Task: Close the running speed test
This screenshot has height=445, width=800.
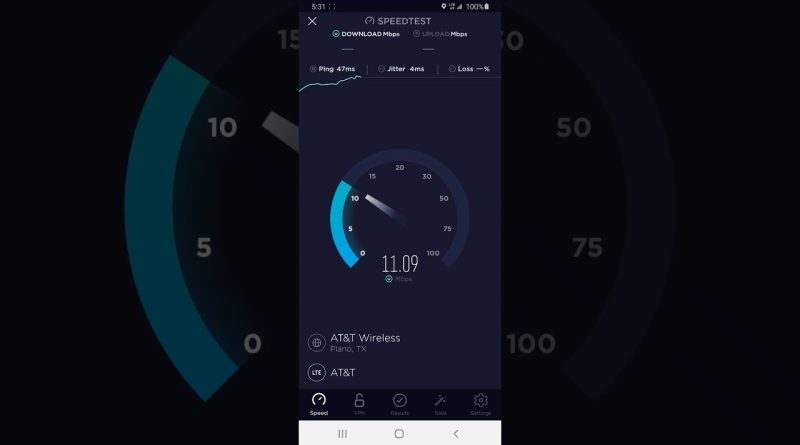Action: 312,21
